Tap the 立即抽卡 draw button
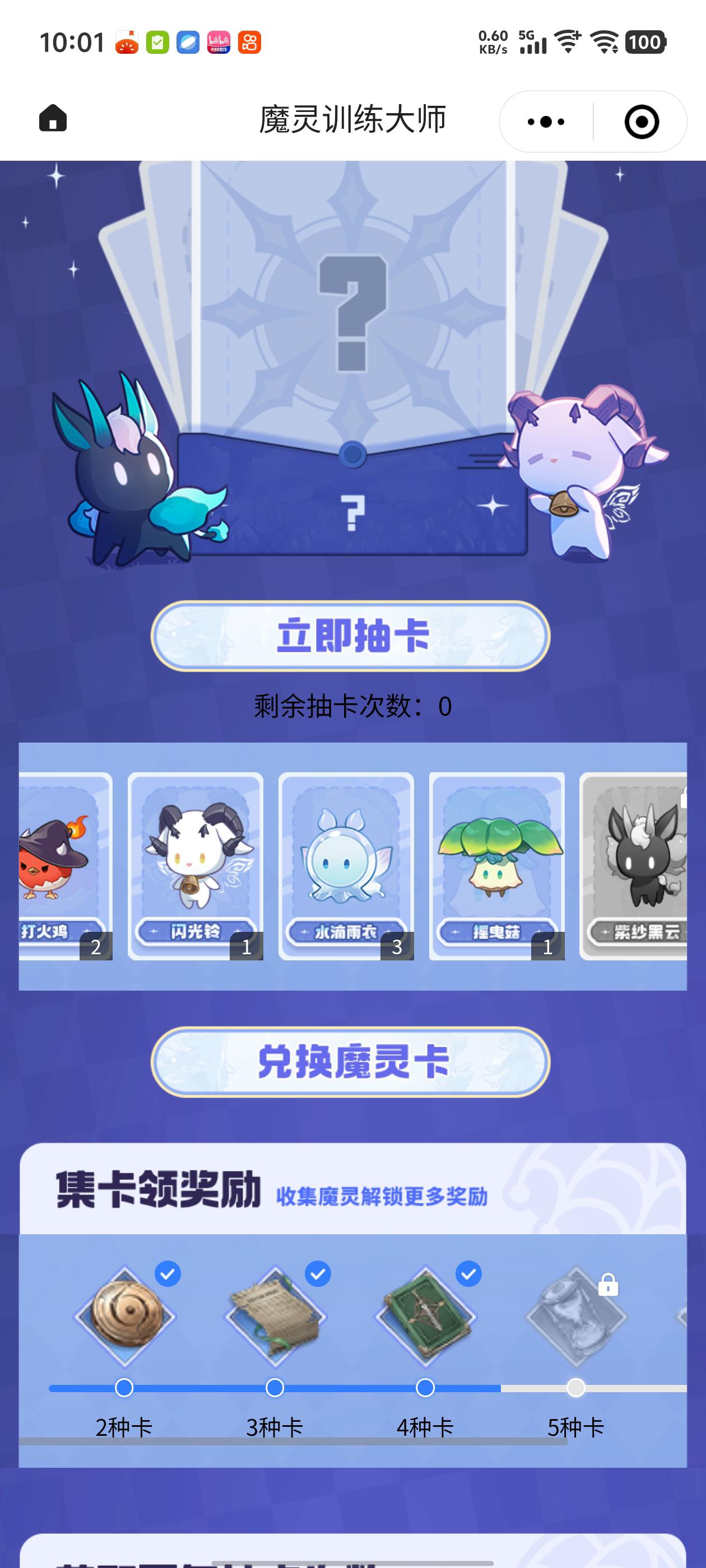706x1568 pixels. (x=350, y=636)
